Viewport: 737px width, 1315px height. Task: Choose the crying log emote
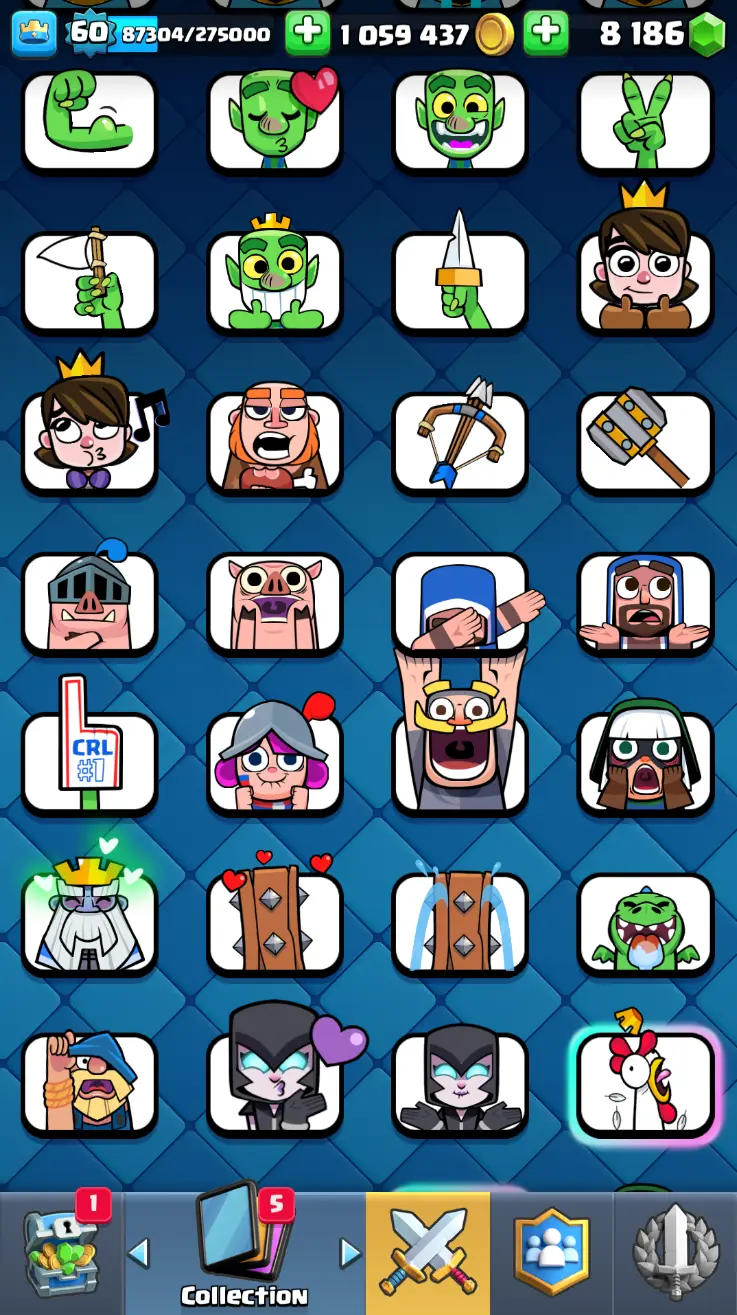(x=460, y=920)
